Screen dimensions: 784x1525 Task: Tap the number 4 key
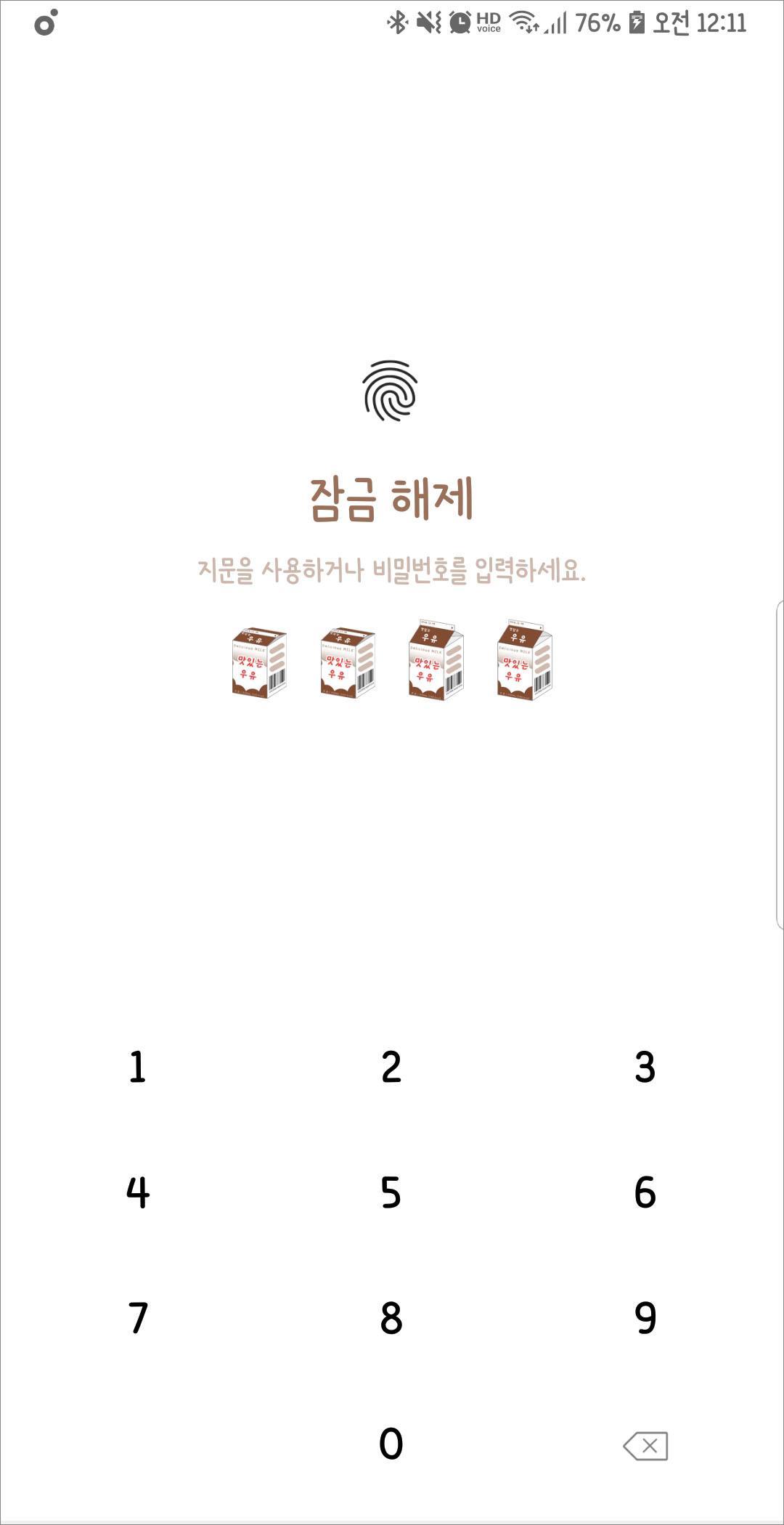[x=137, y=1192]
